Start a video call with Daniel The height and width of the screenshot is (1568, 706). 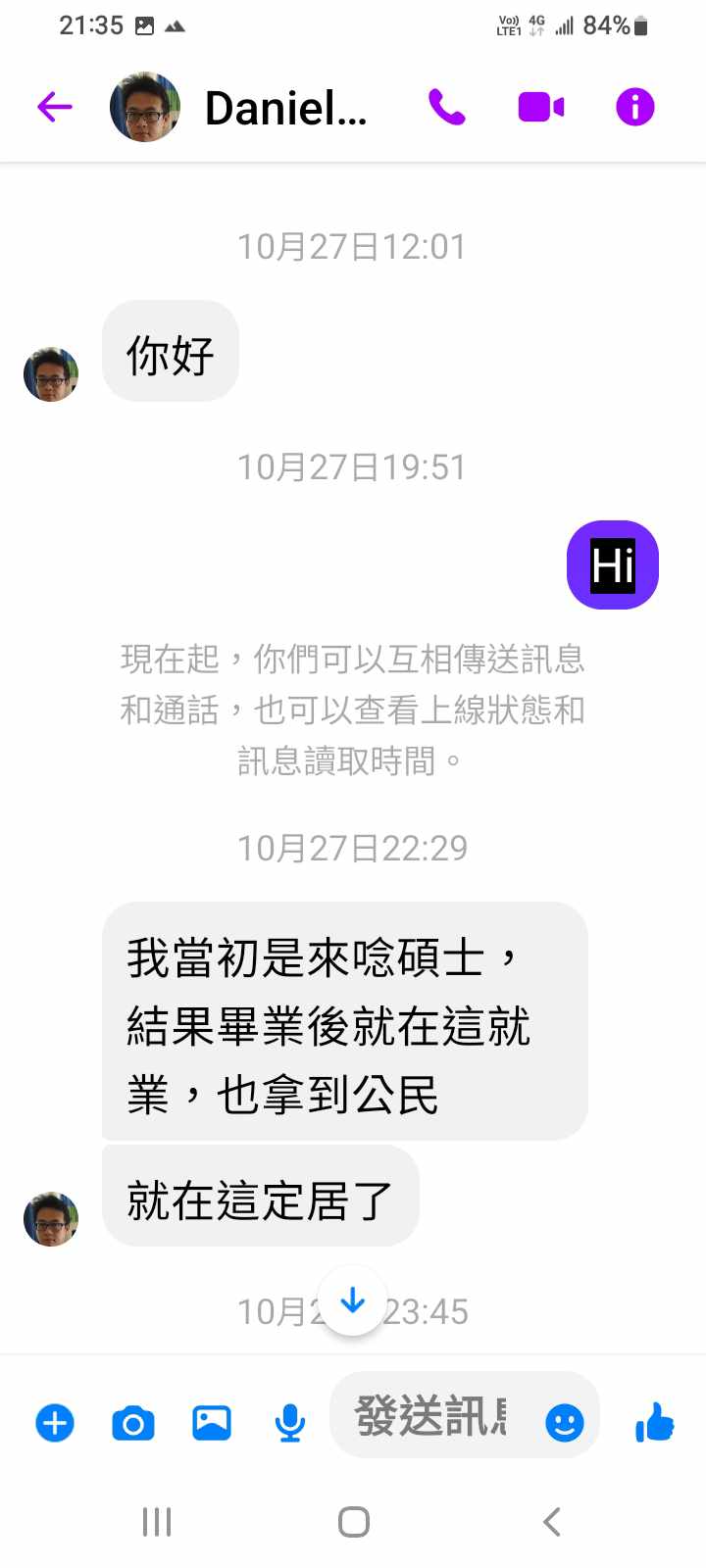point(541,107)
